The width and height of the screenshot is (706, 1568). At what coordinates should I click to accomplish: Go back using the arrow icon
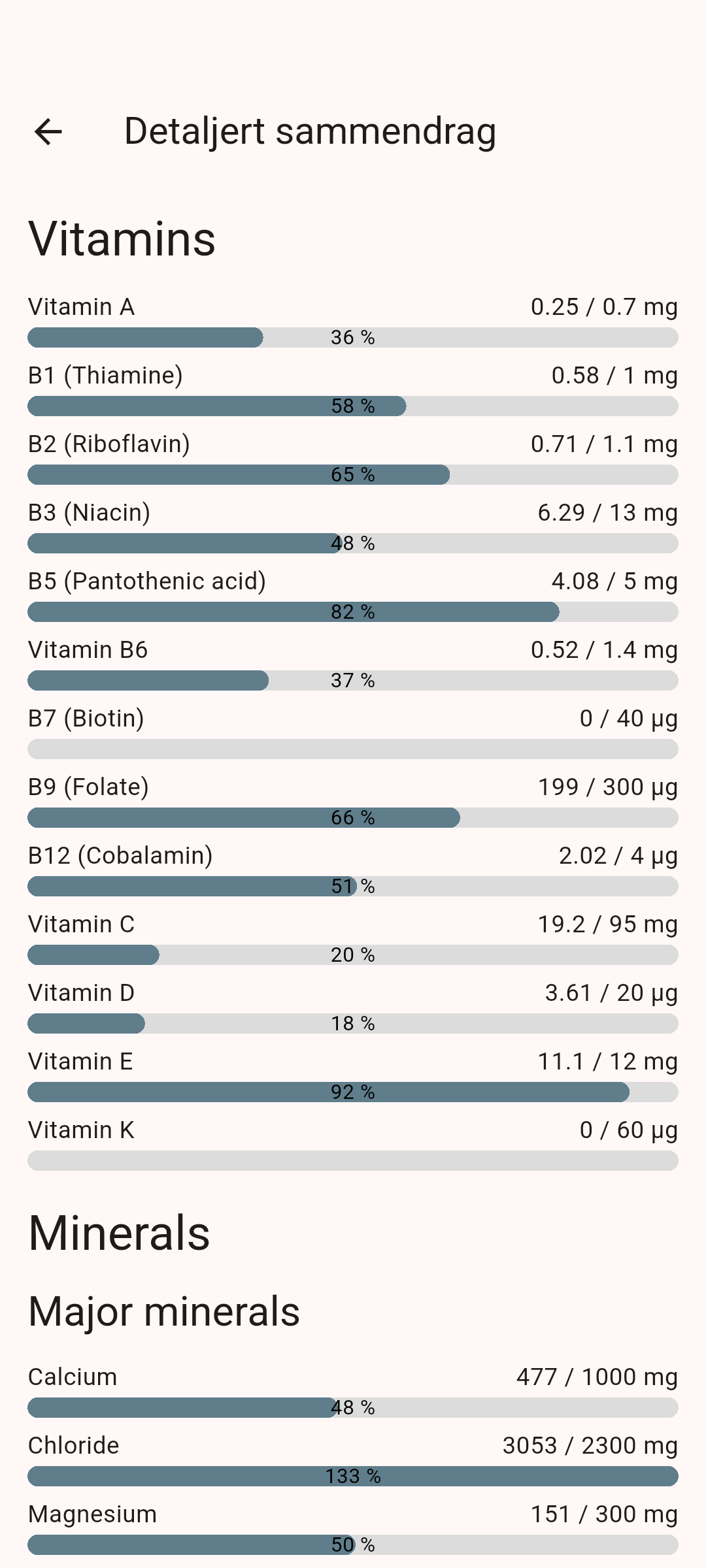[x=48, y=131]
